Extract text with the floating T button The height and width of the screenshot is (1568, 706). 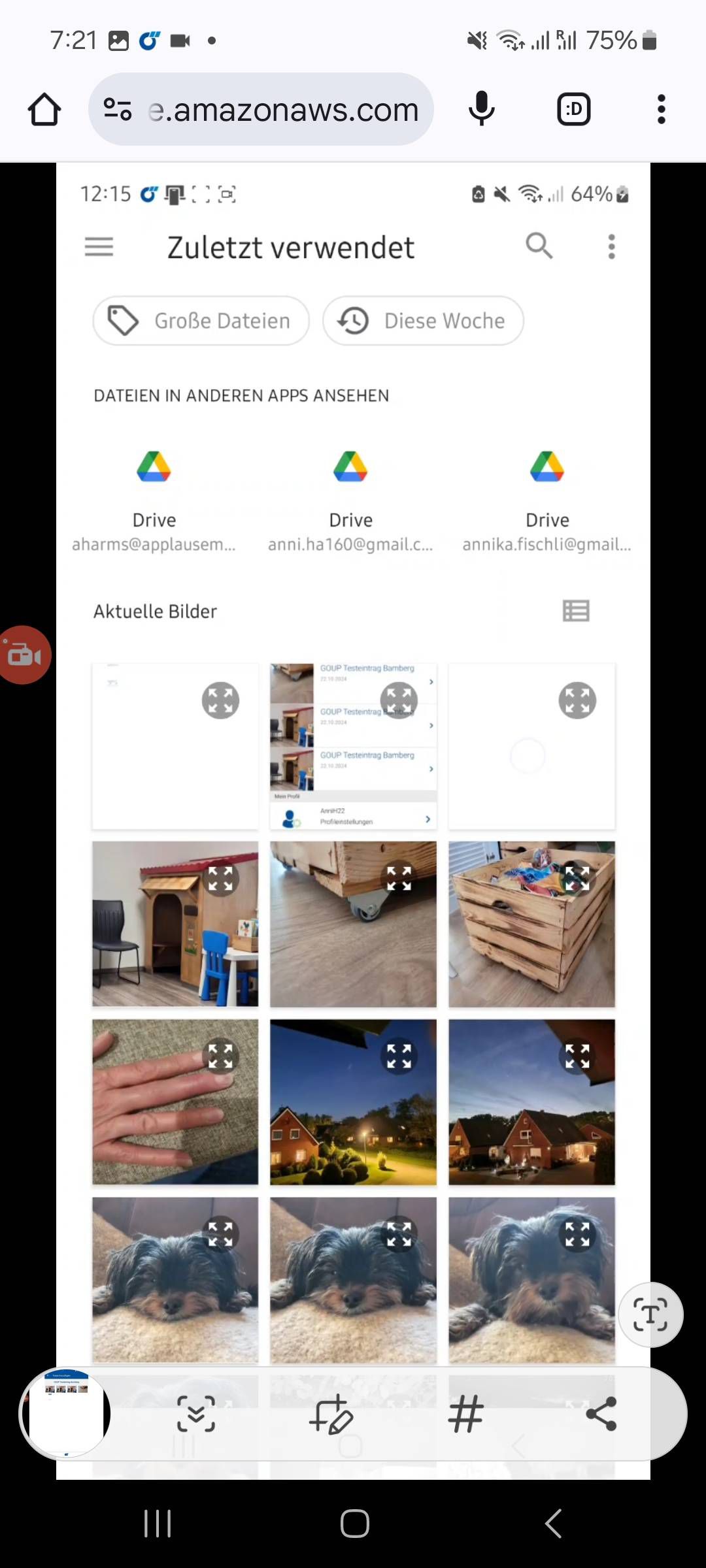tap(650, 1315)
